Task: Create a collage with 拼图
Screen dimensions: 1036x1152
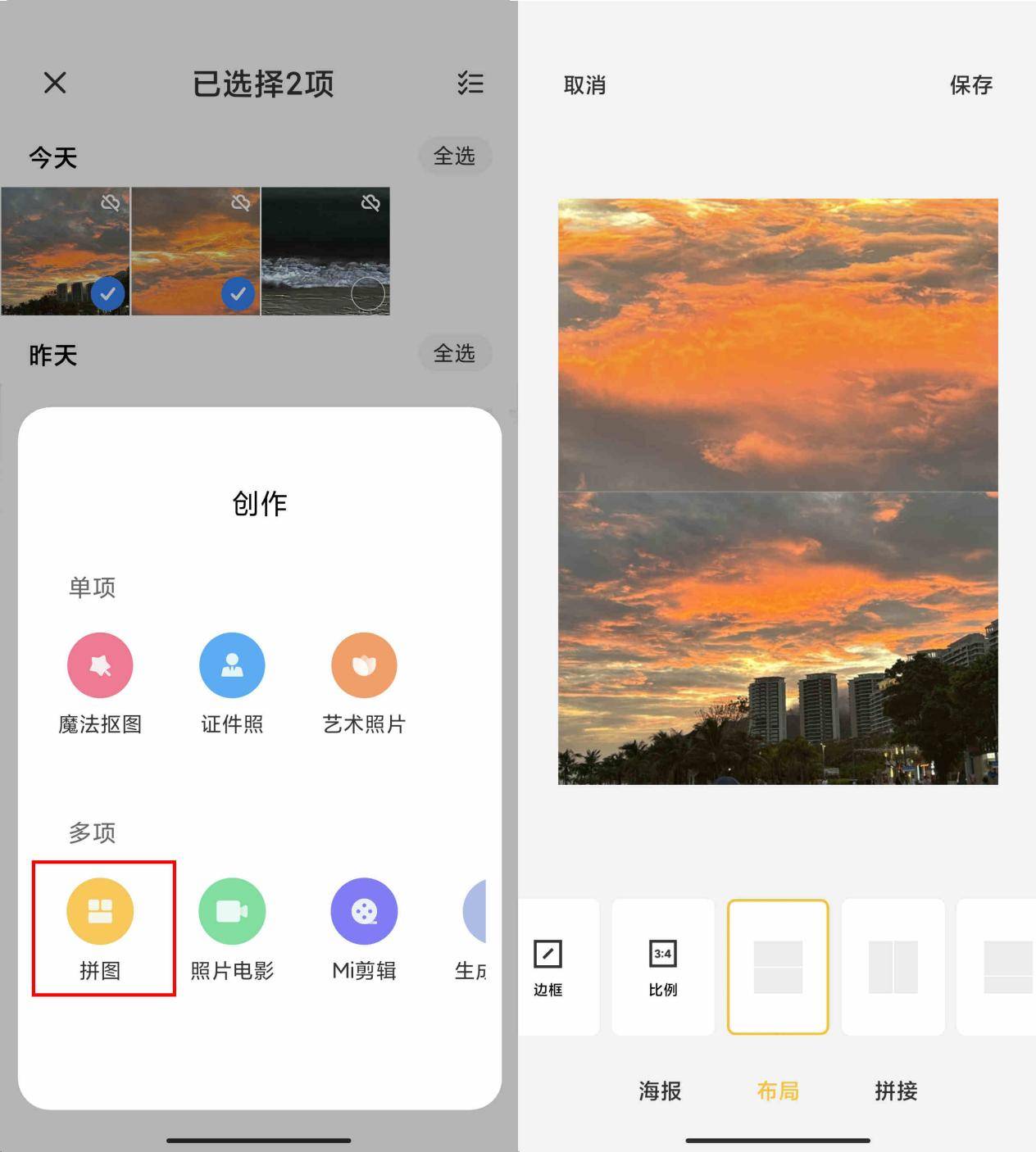Action: [x=100, y=911]
